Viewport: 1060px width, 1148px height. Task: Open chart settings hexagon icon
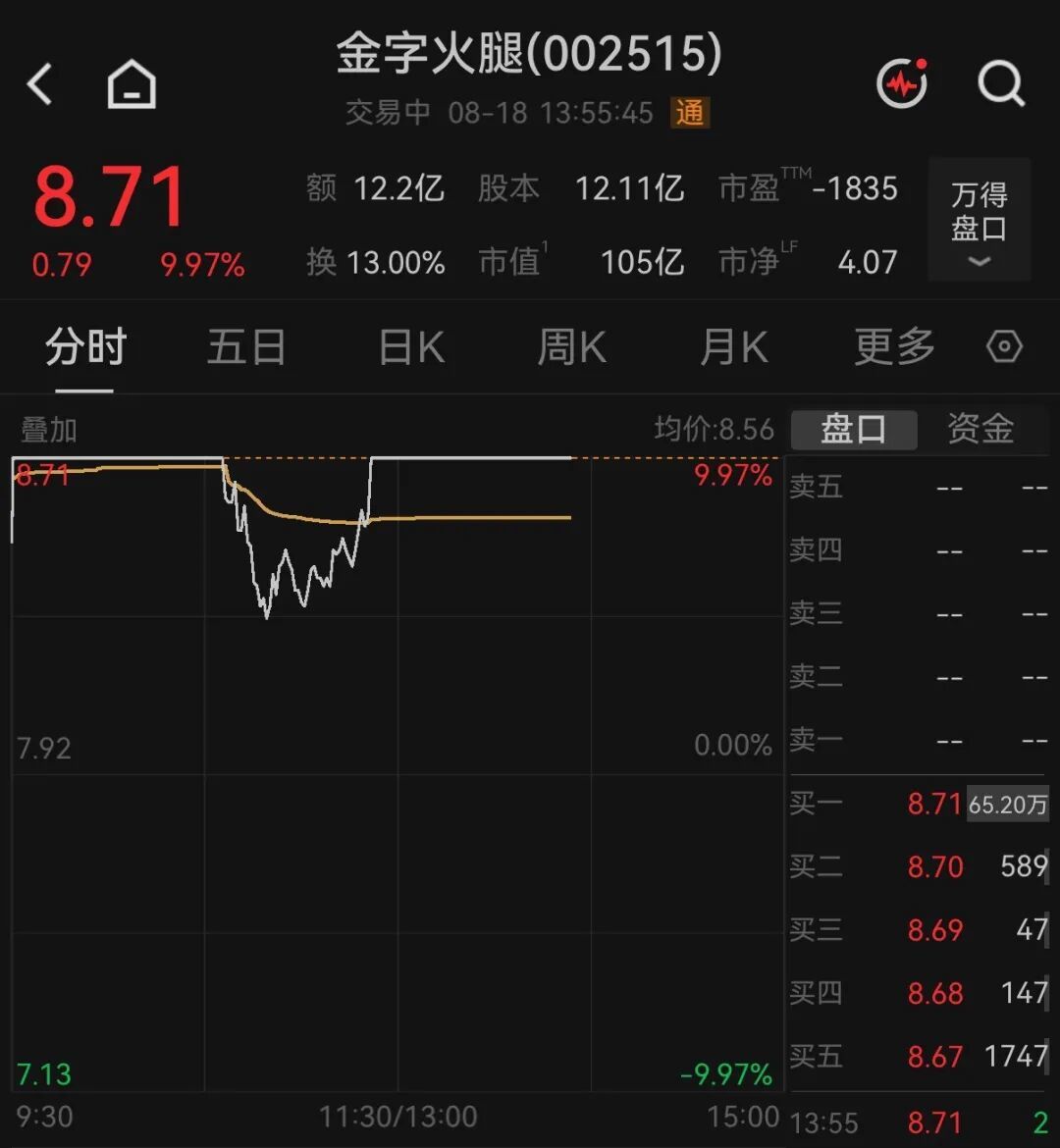coord(1004,346)
